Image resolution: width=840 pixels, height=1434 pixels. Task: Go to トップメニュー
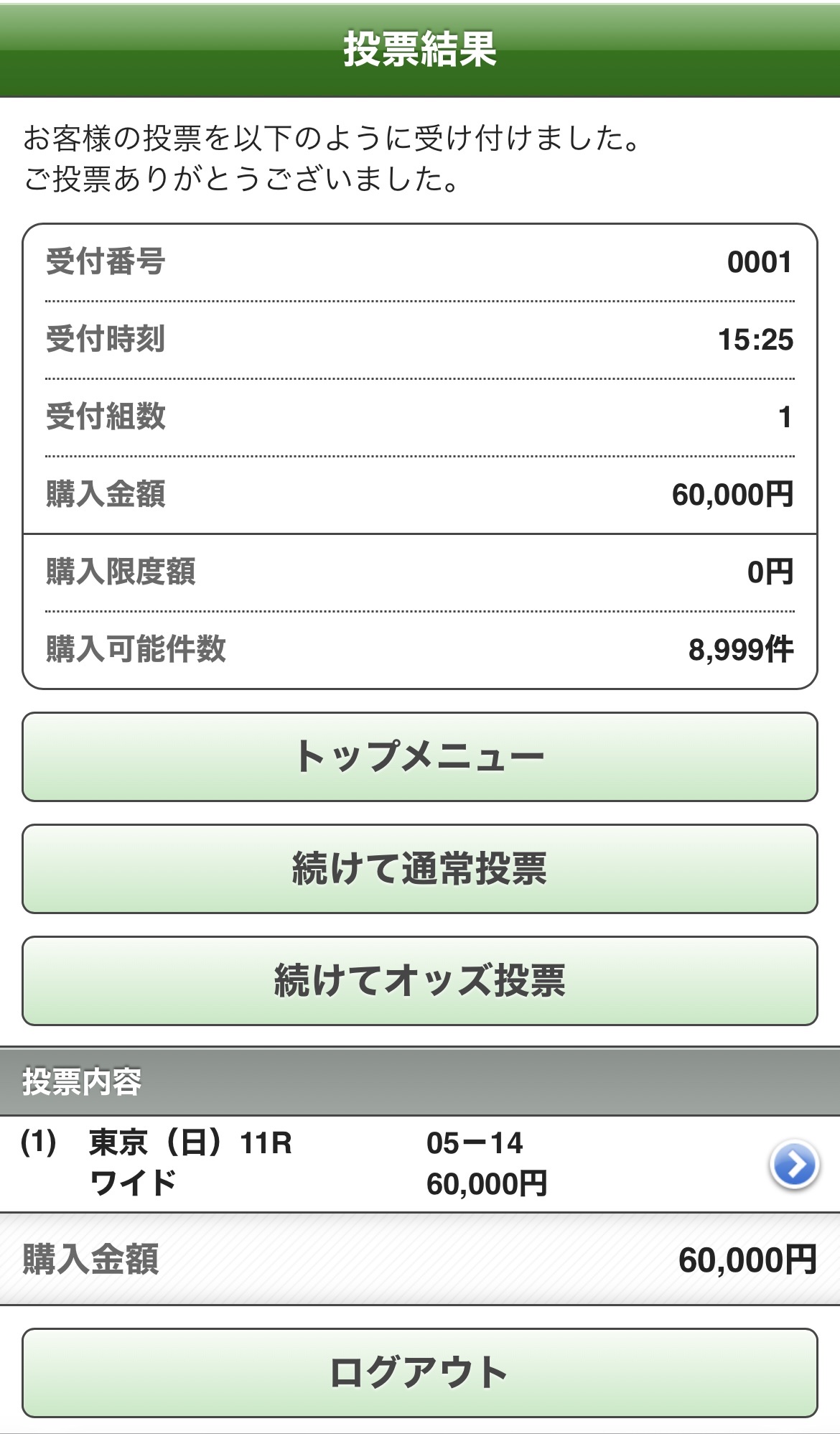click(420, 757)
